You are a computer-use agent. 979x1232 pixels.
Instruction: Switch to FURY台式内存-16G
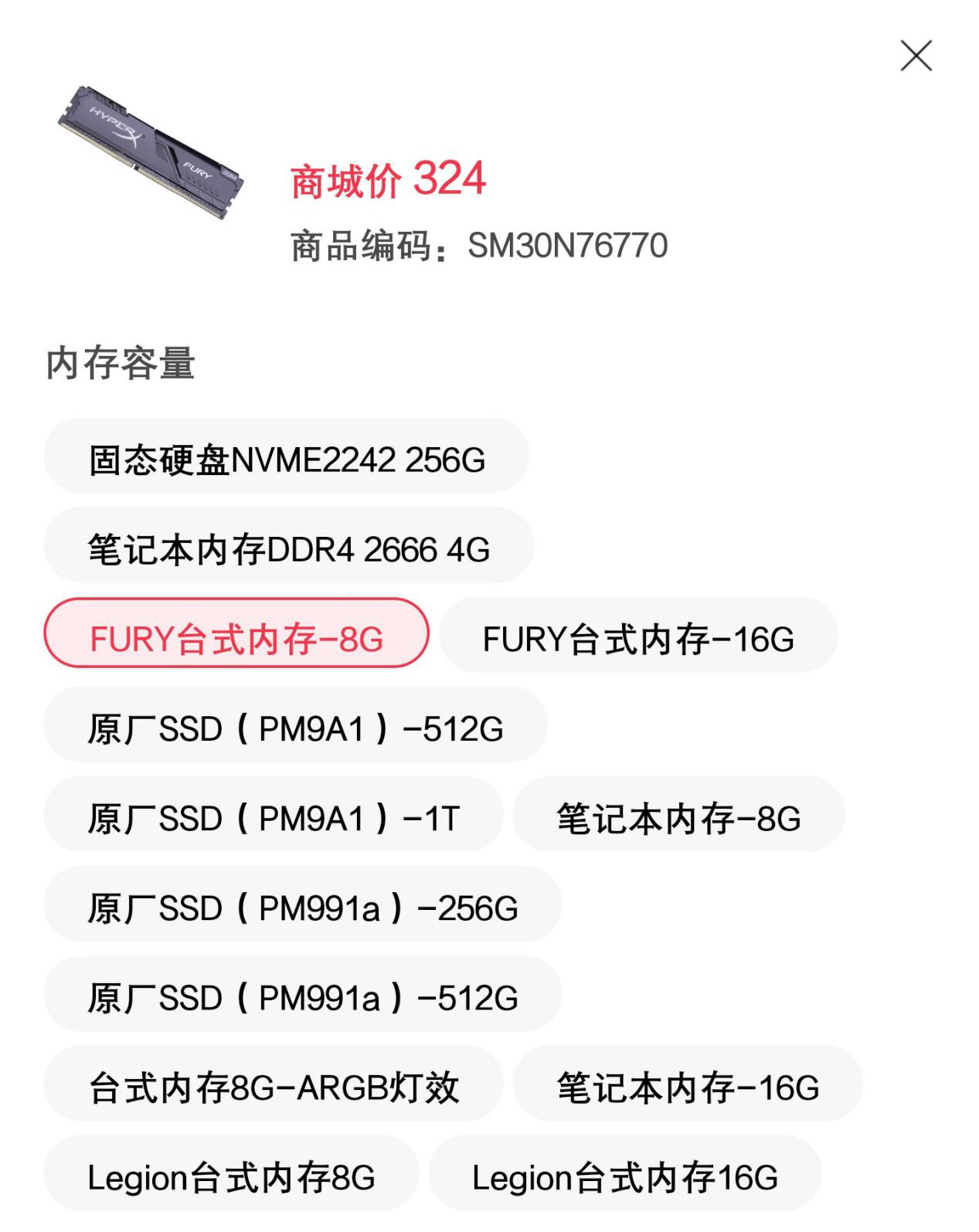coord(638,638)
